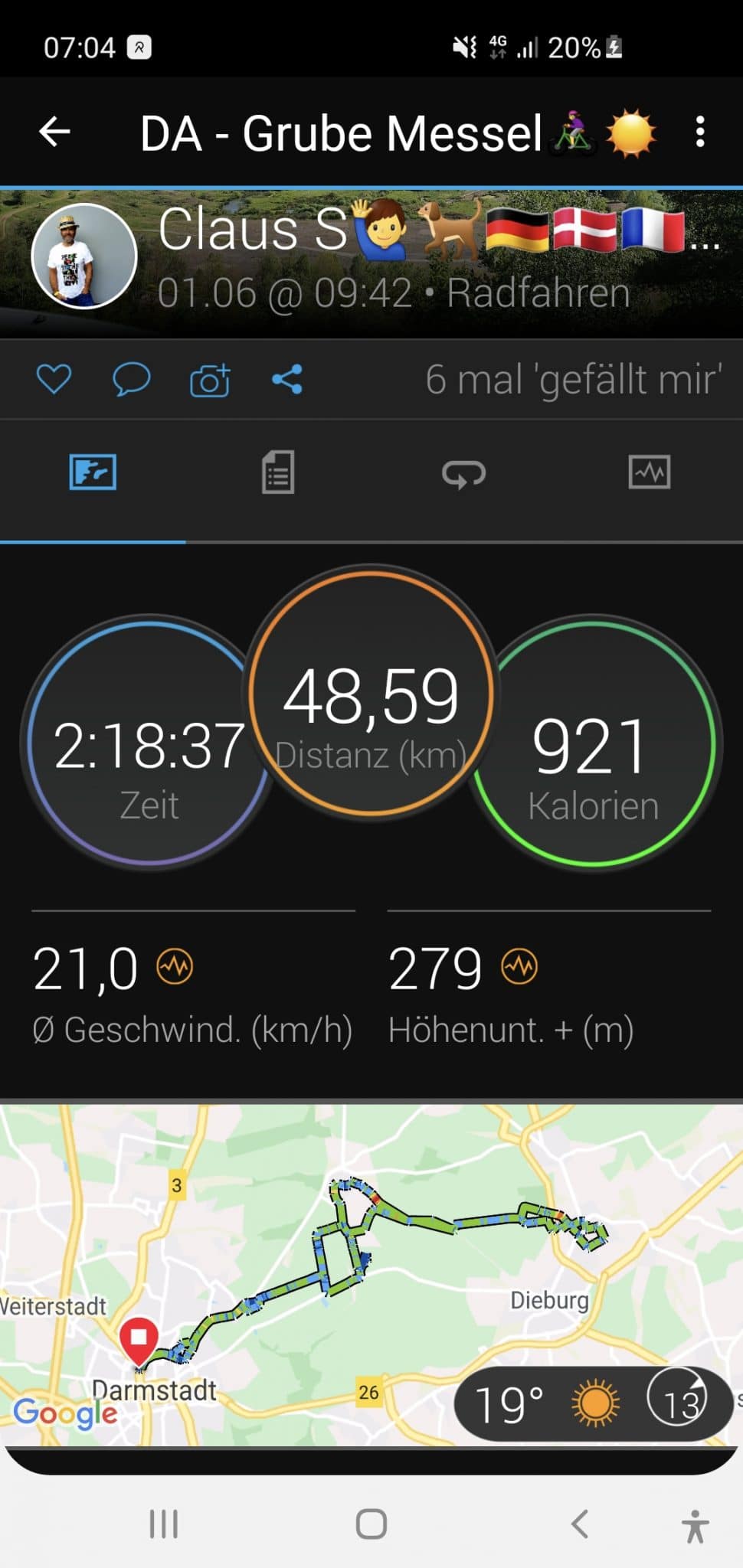The image size is (743, 1568).
Task: Go back using the top-left arrow
Action: (x=55, y=132)
